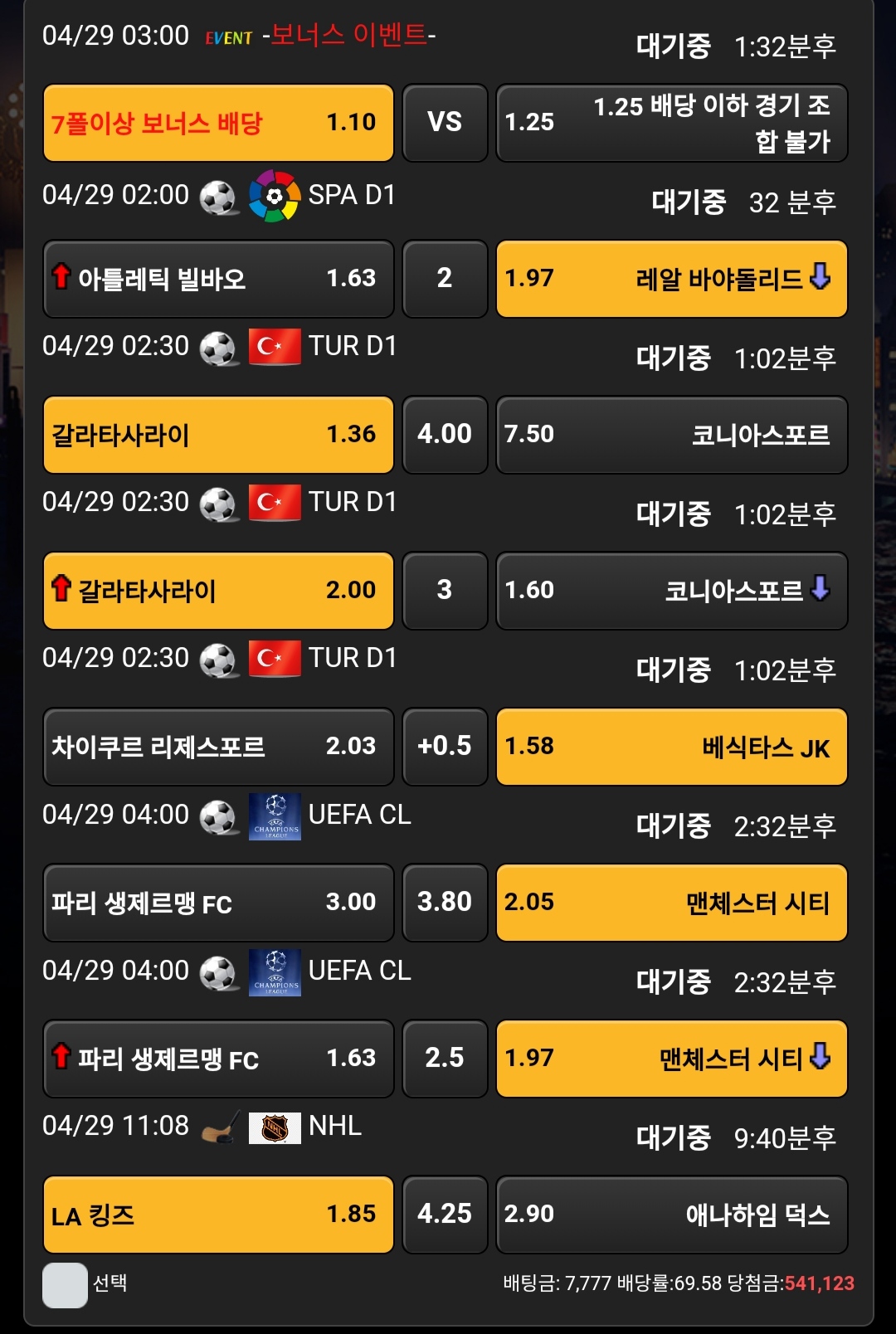
Task: Pick LA 킹즈 at odds 1.85
Action: click(x=218, y=1215)
